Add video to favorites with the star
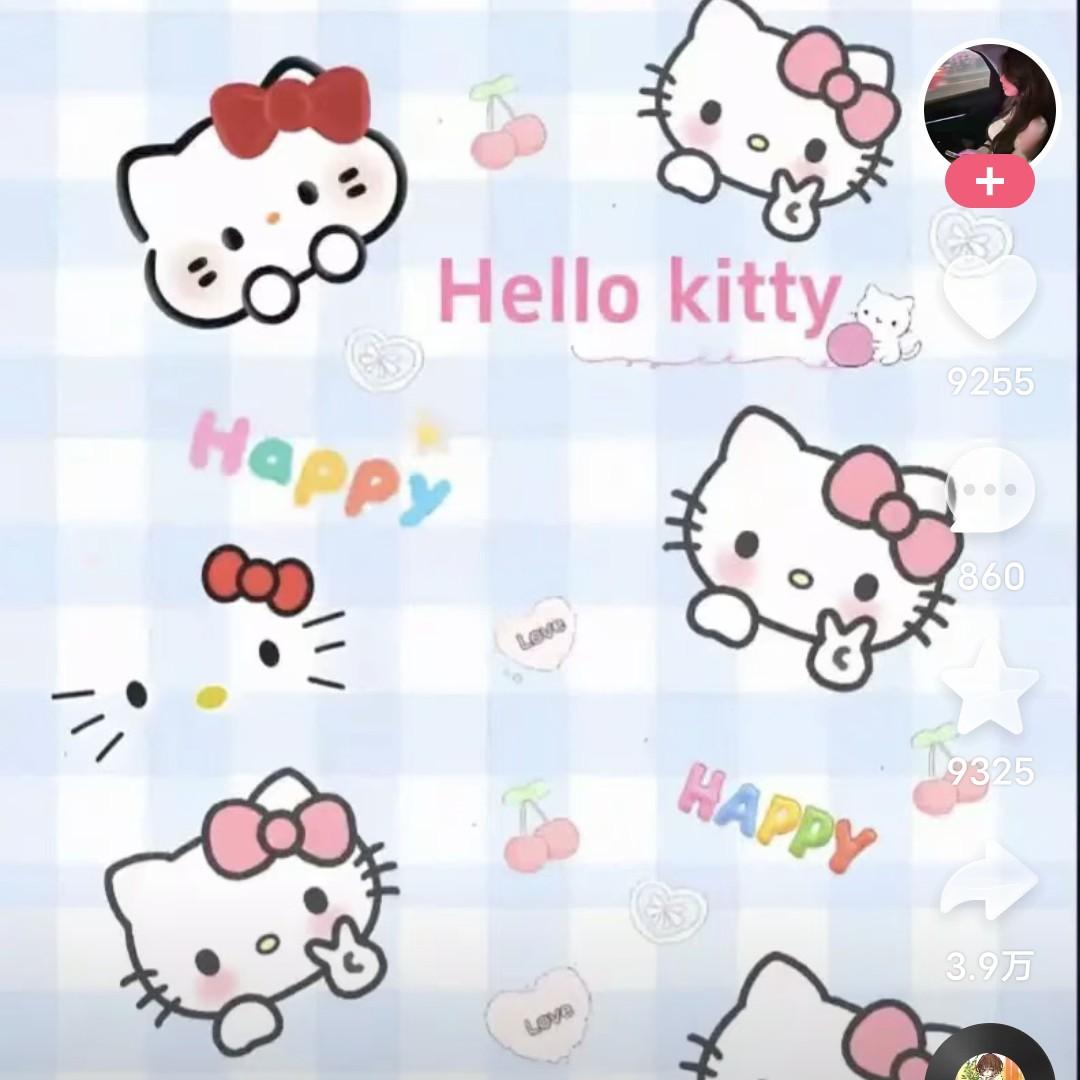Image resolution: width=1080 pixels, height=1080 pixels. 989,688
